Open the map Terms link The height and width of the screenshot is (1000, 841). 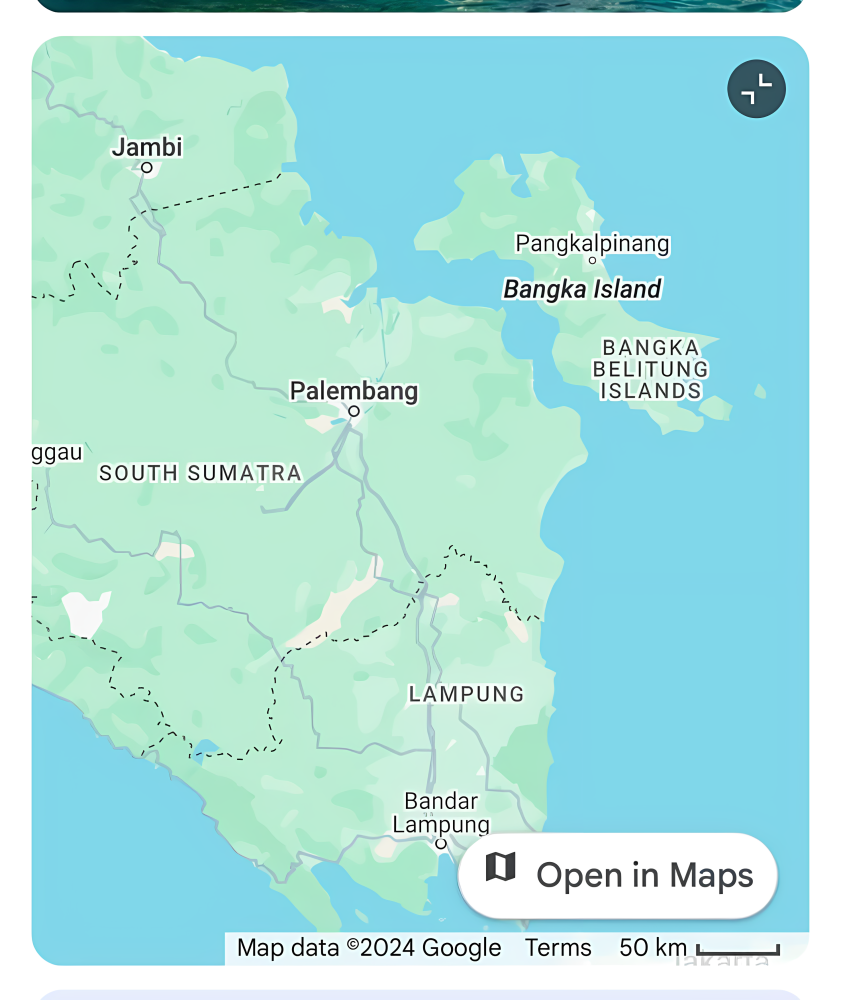558,948
